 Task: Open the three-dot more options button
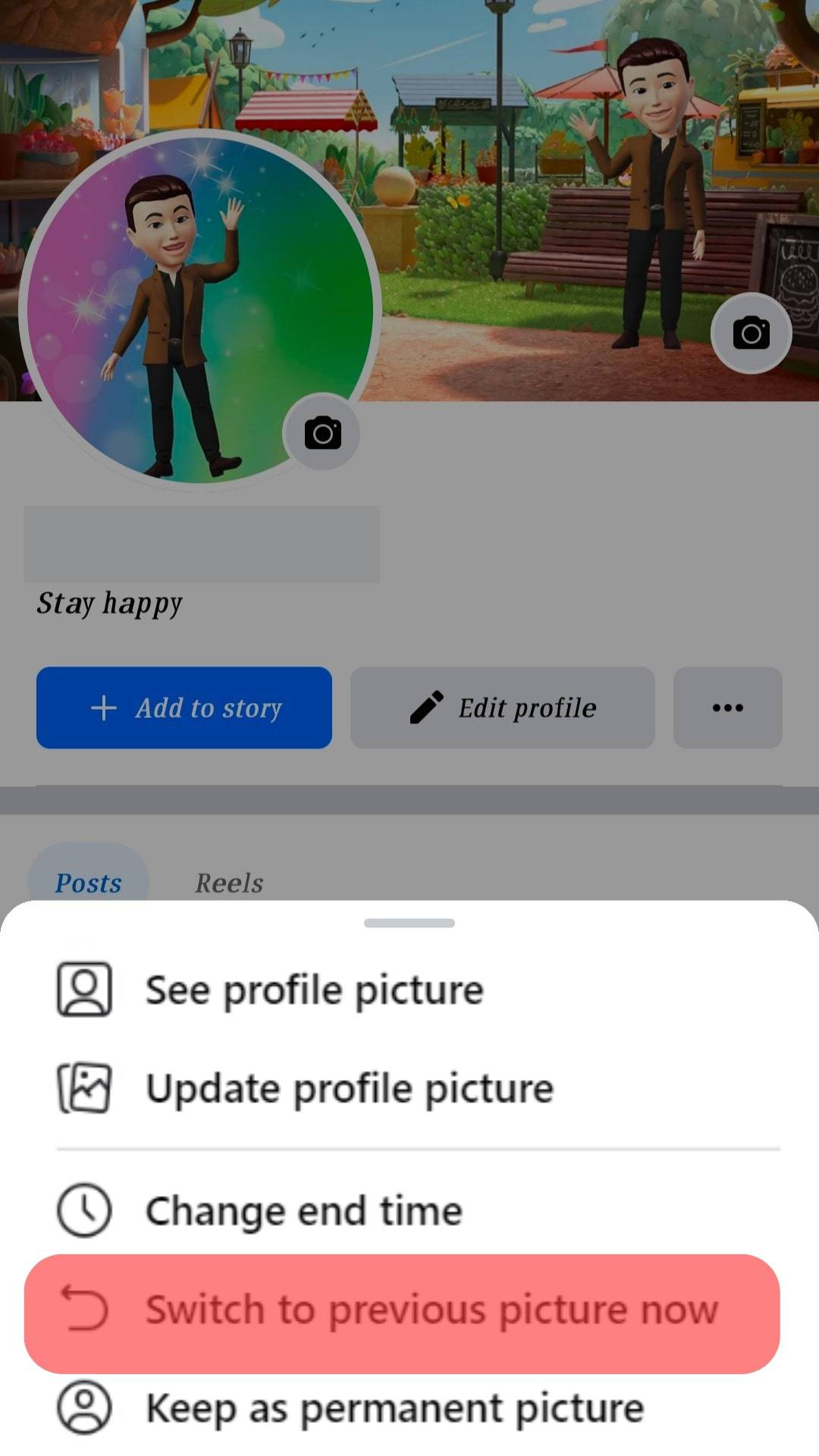pyautogui.click(x=727, y=708)
